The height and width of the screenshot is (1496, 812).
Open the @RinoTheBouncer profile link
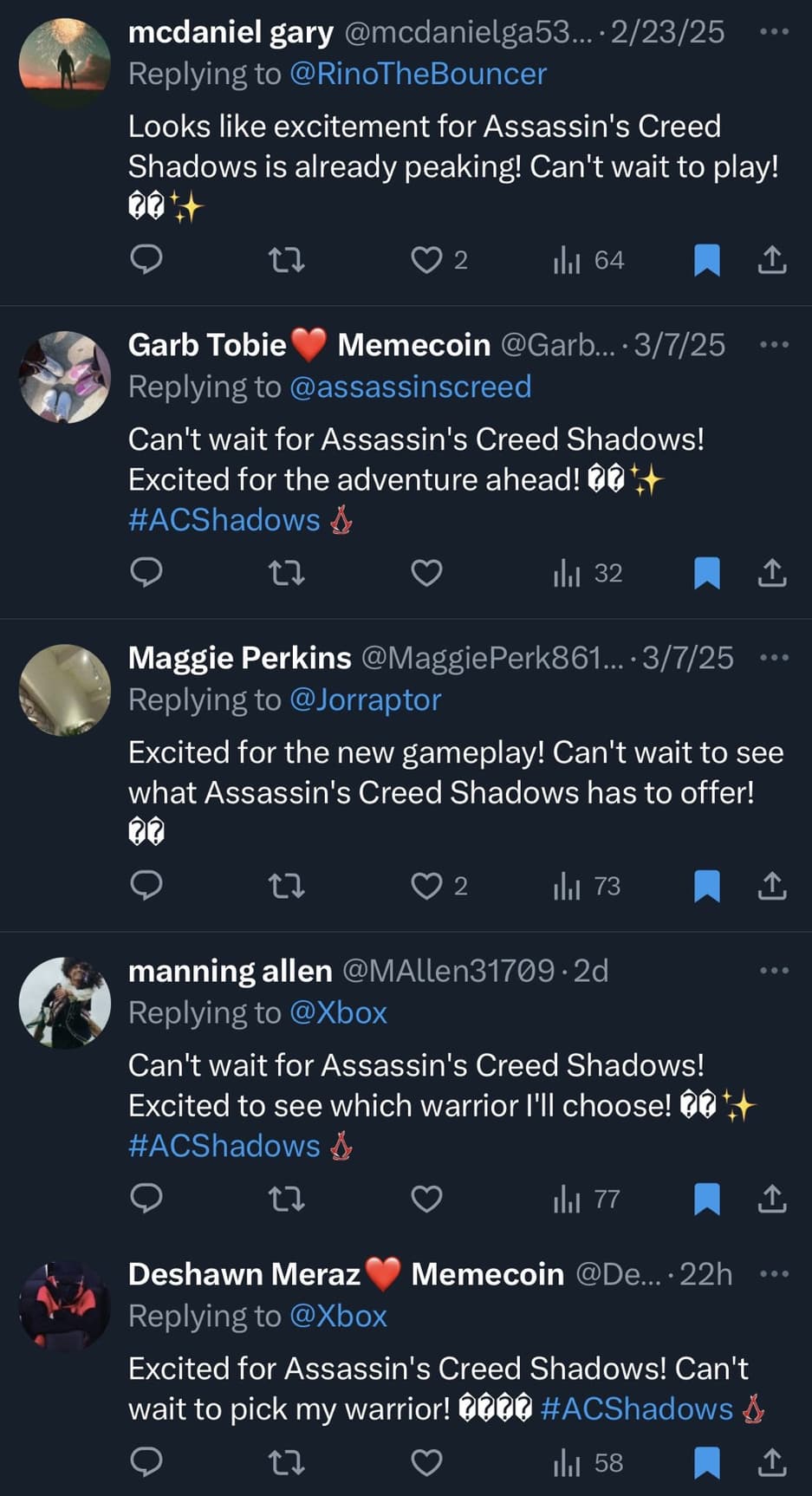point(418,74)
